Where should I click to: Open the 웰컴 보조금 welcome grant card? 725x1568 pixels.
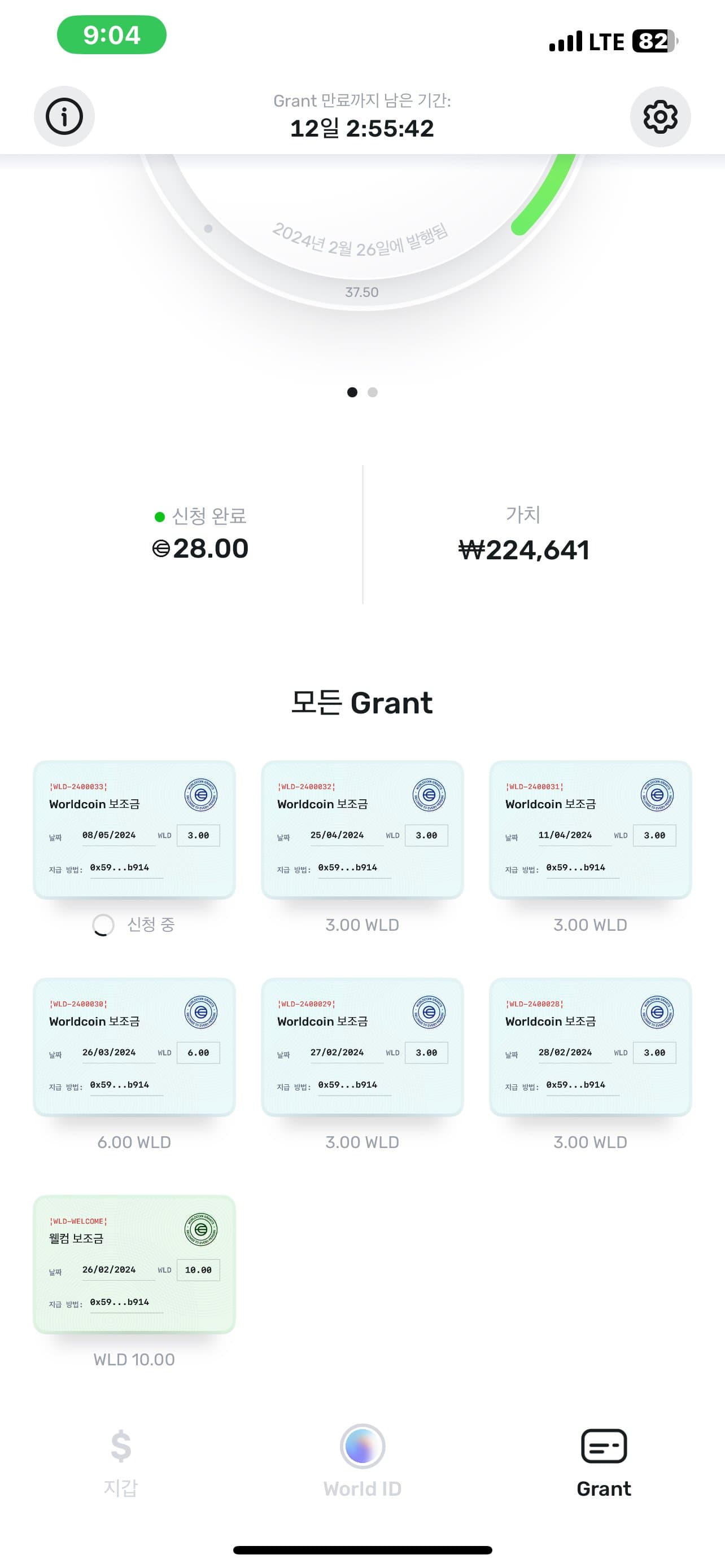pos(134,1264)
